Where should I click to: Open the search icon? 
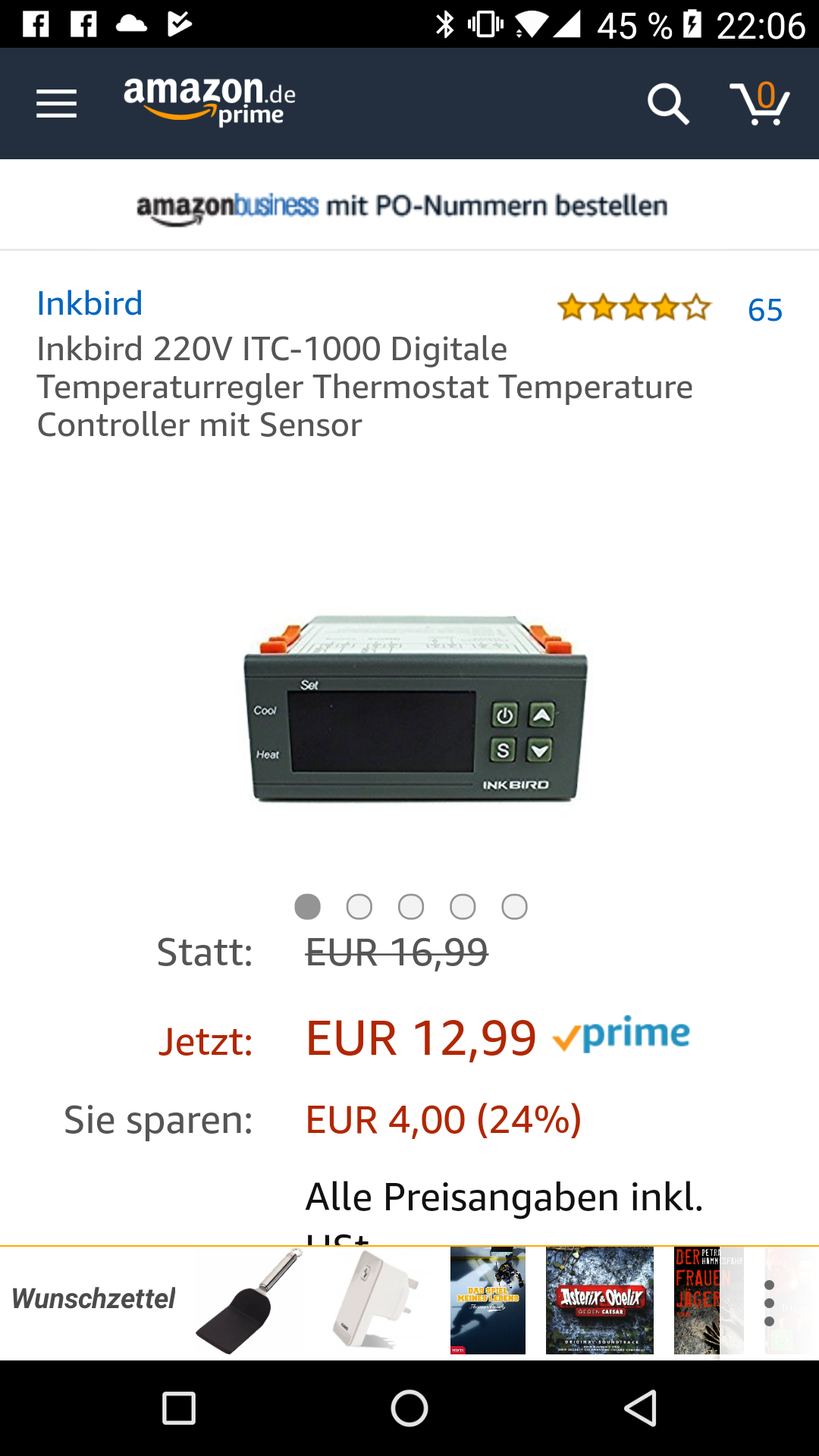pyautogui.click(x=667, y=104)
